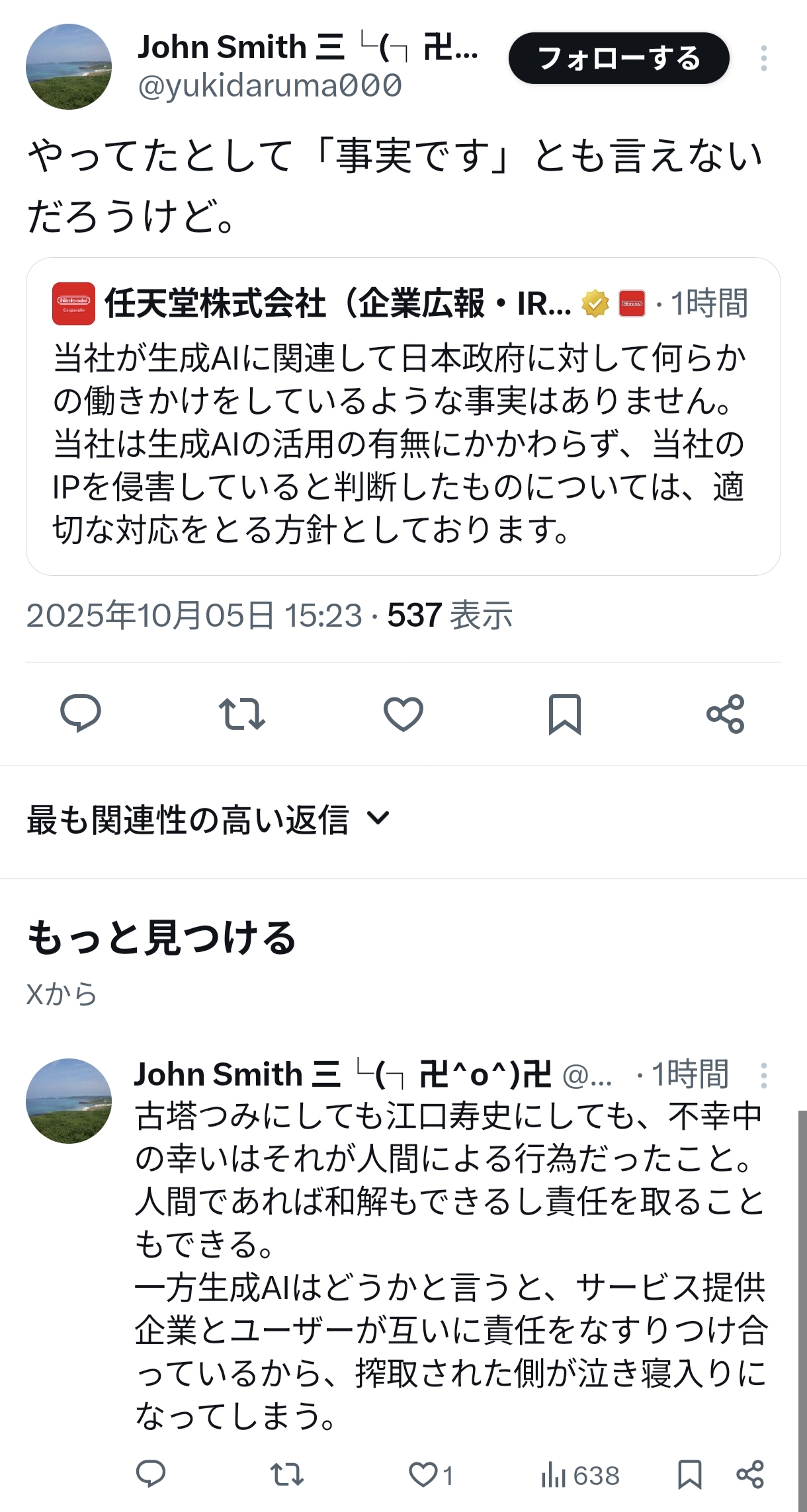
Task: Like the main post
Action: click(x=403, y=713)
